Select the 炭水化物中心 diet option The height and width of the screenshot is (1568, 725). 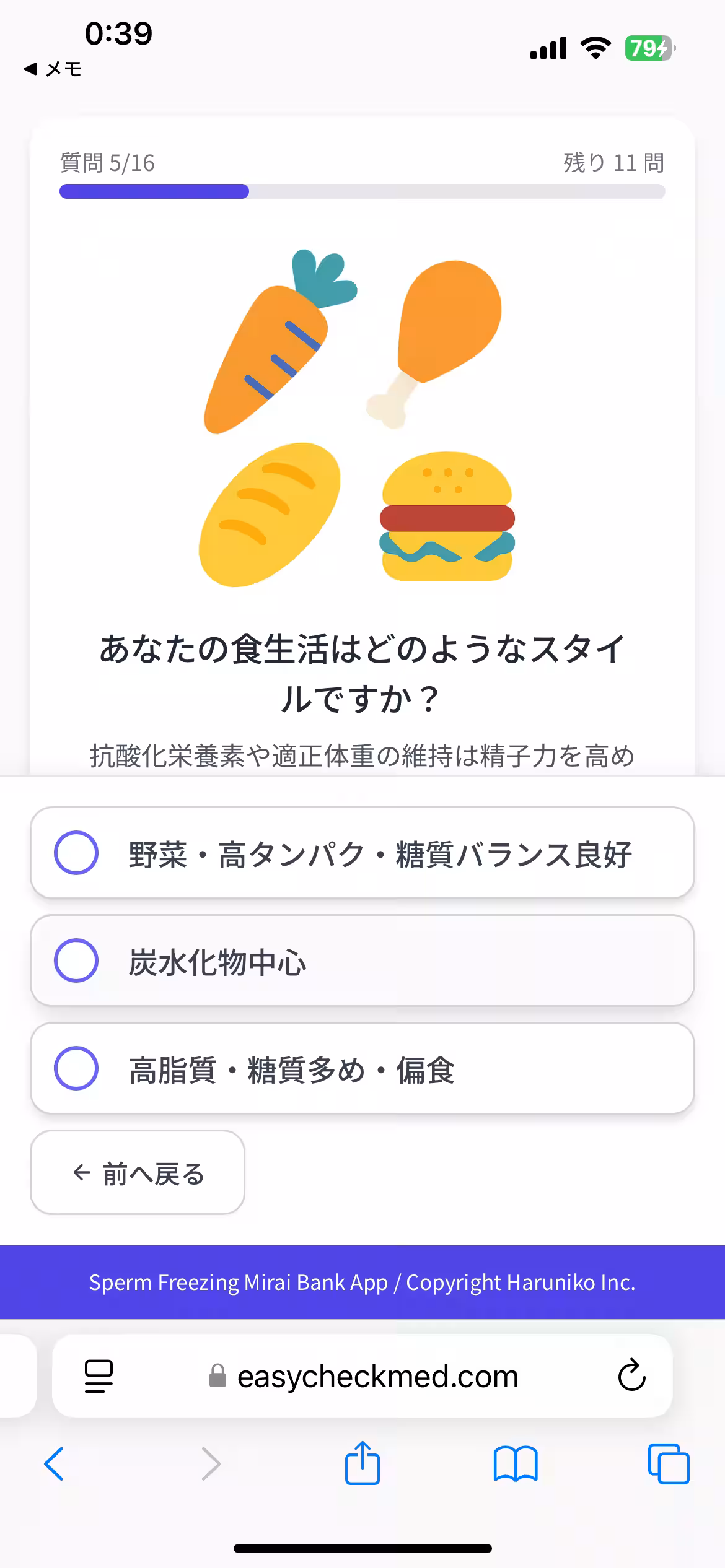pyautogui.click(x=362, y=961)
